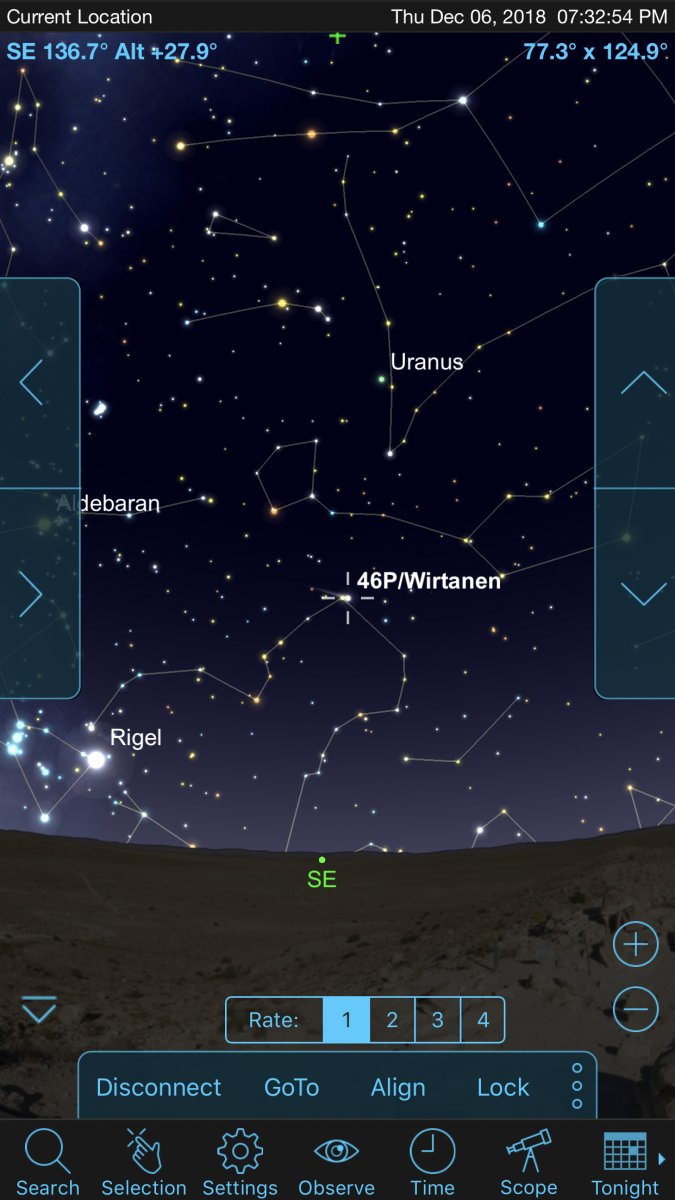Set slew rate to 2
The height and width of the screenshot is (1200, 675).
392,1020
